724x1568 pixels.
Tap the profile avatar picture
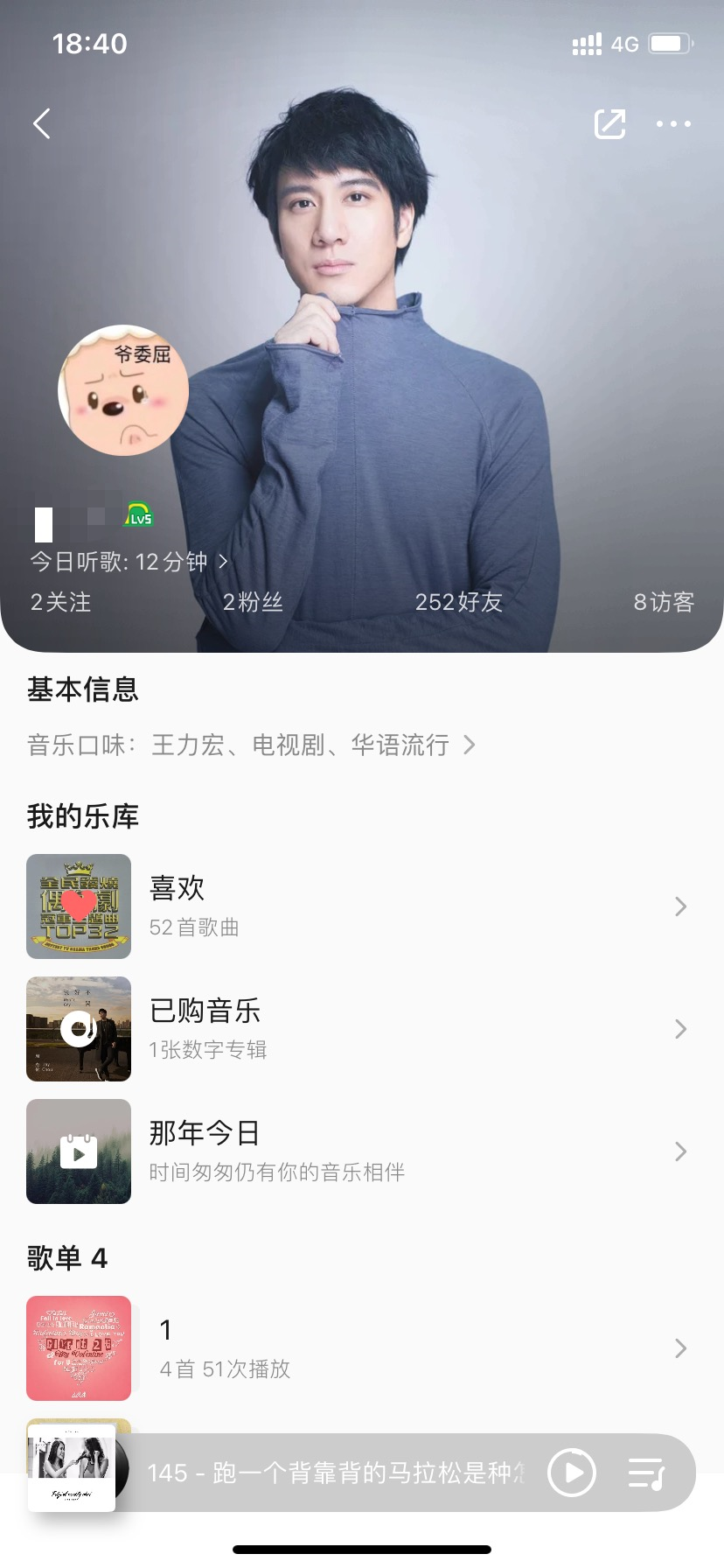tap(123, 390)
